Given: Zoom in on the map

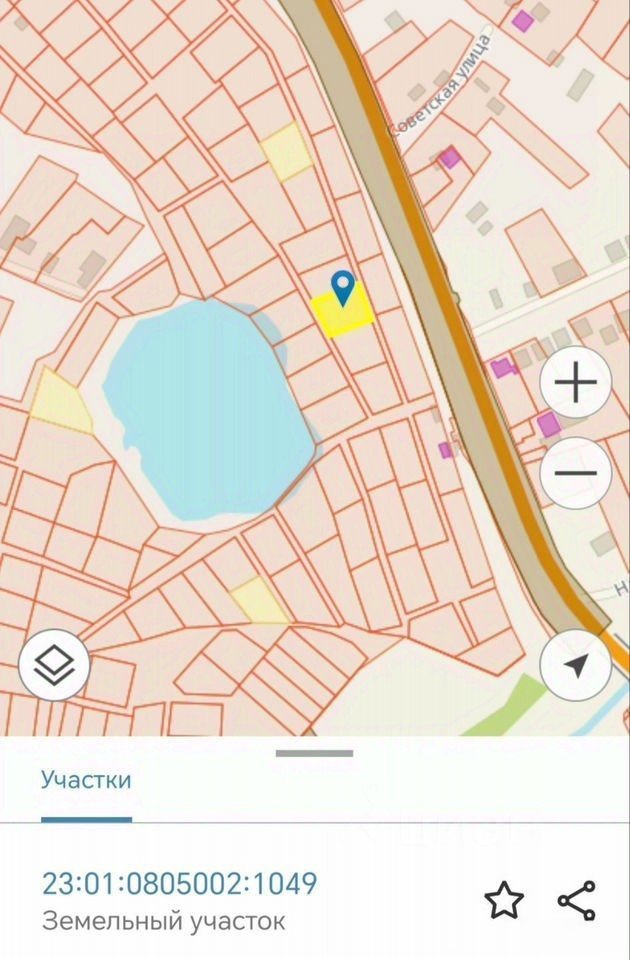Looking at the screenshot, I should (x=576, y=382).
